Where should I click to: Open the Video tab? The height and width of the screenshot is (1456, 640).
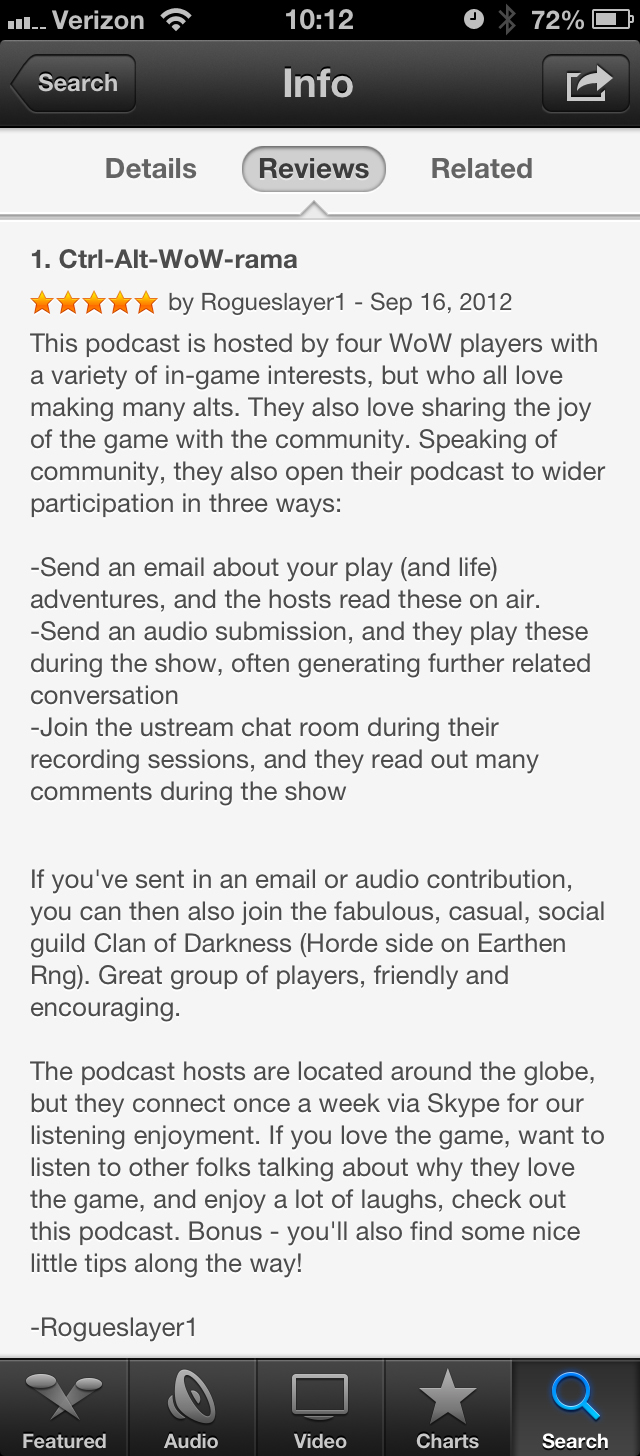point(320,1409)
